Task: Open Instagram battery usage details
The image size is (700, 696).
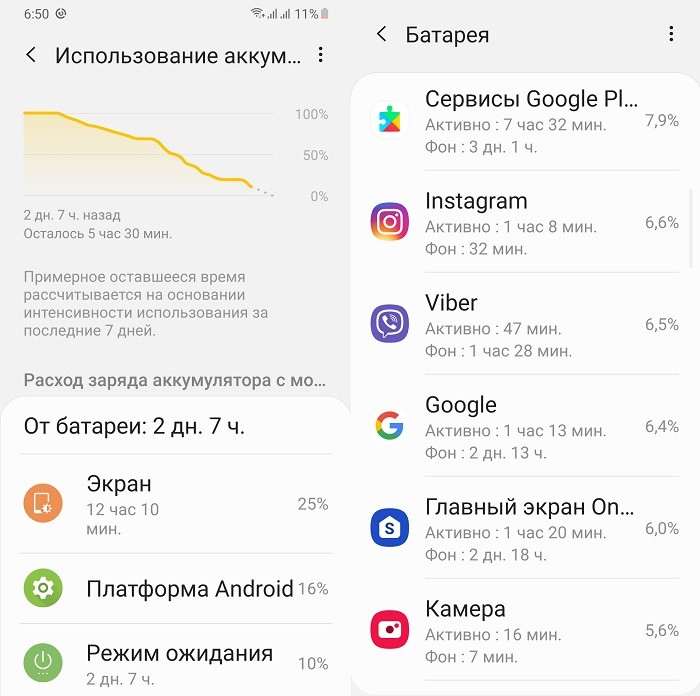Action: 525,223
